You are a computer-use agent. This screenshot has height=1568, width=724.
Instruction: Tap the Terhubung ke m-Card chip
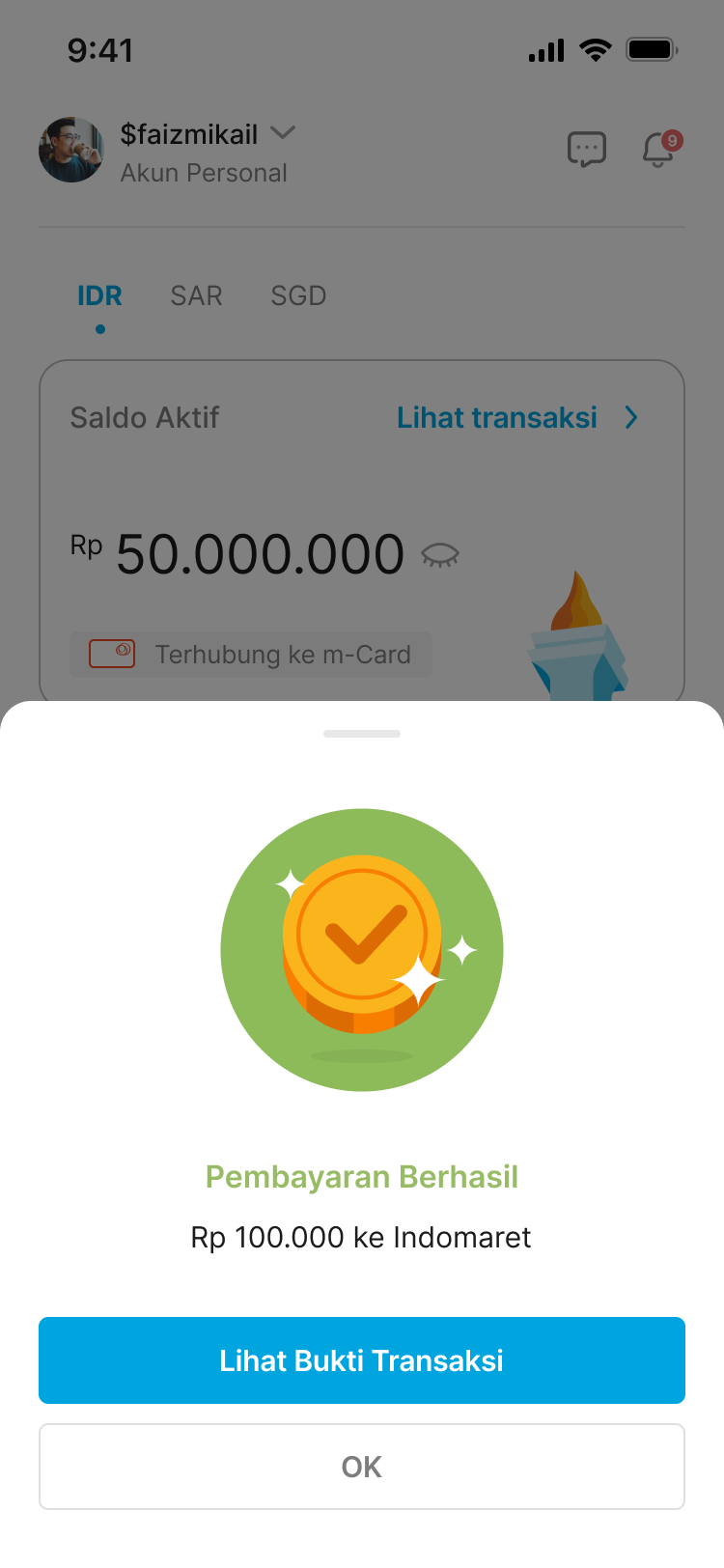251,655
